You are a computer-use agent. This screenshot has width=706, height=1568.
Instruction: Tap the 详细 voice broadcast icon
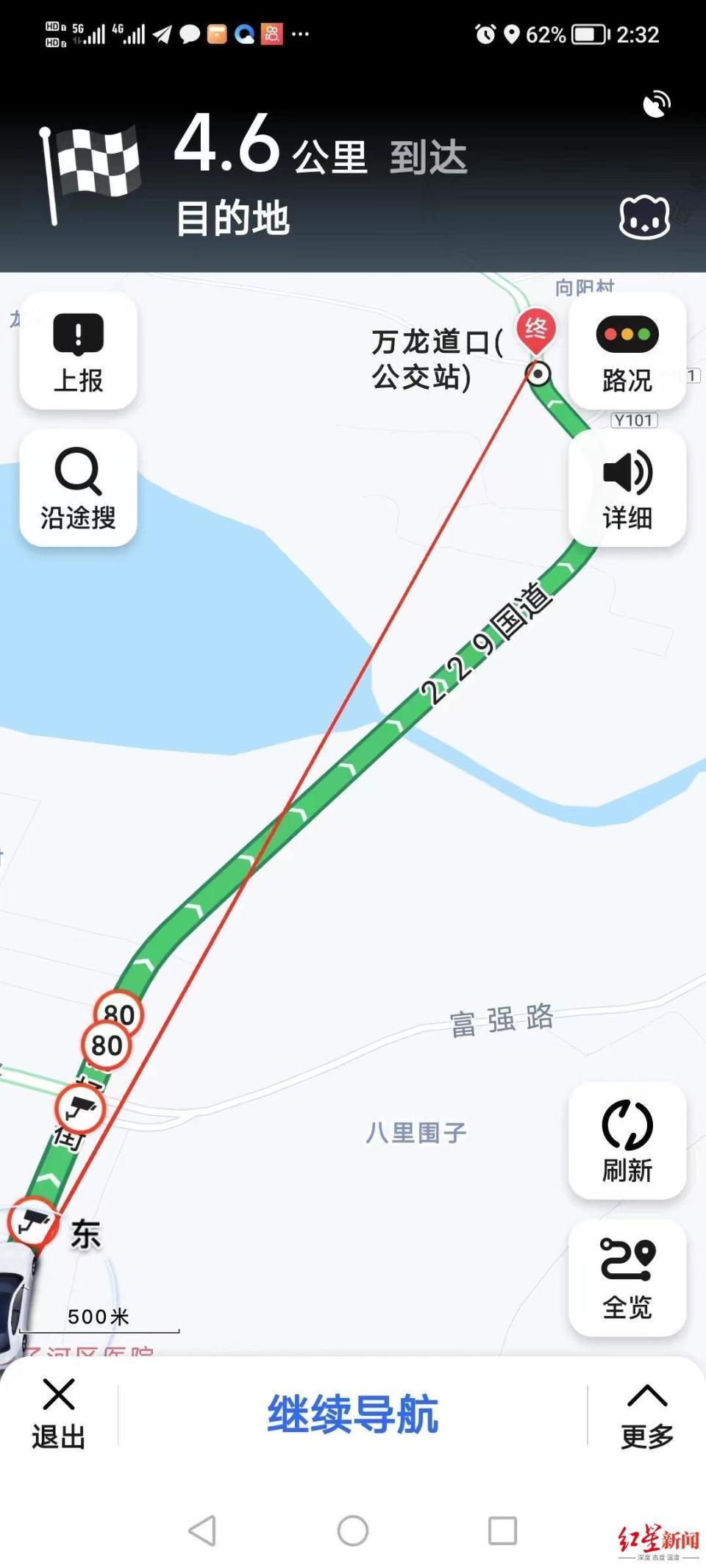tap(627, 489)
